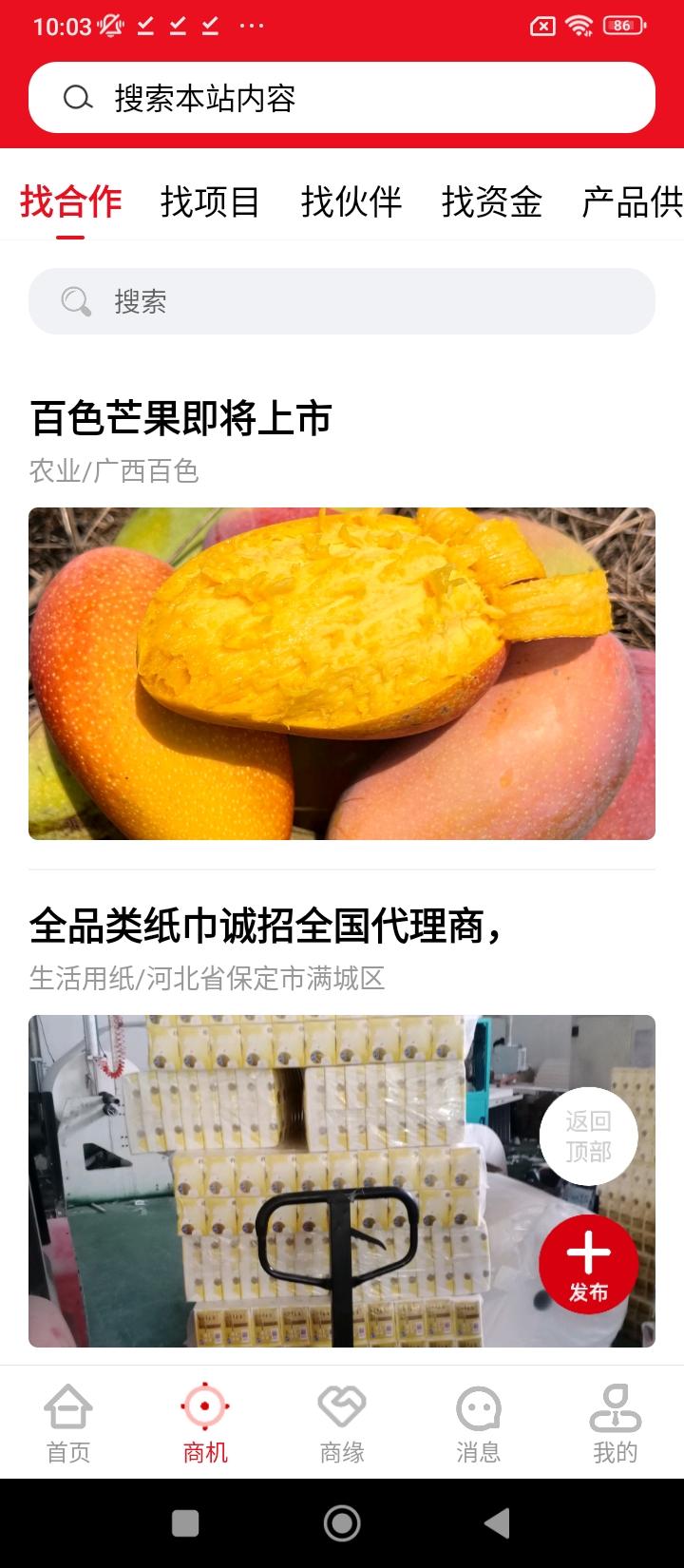The width and height of the screenshot is (684, 1568).
Task: Tap the red 发布 publish button
Action: (588, 1264)
